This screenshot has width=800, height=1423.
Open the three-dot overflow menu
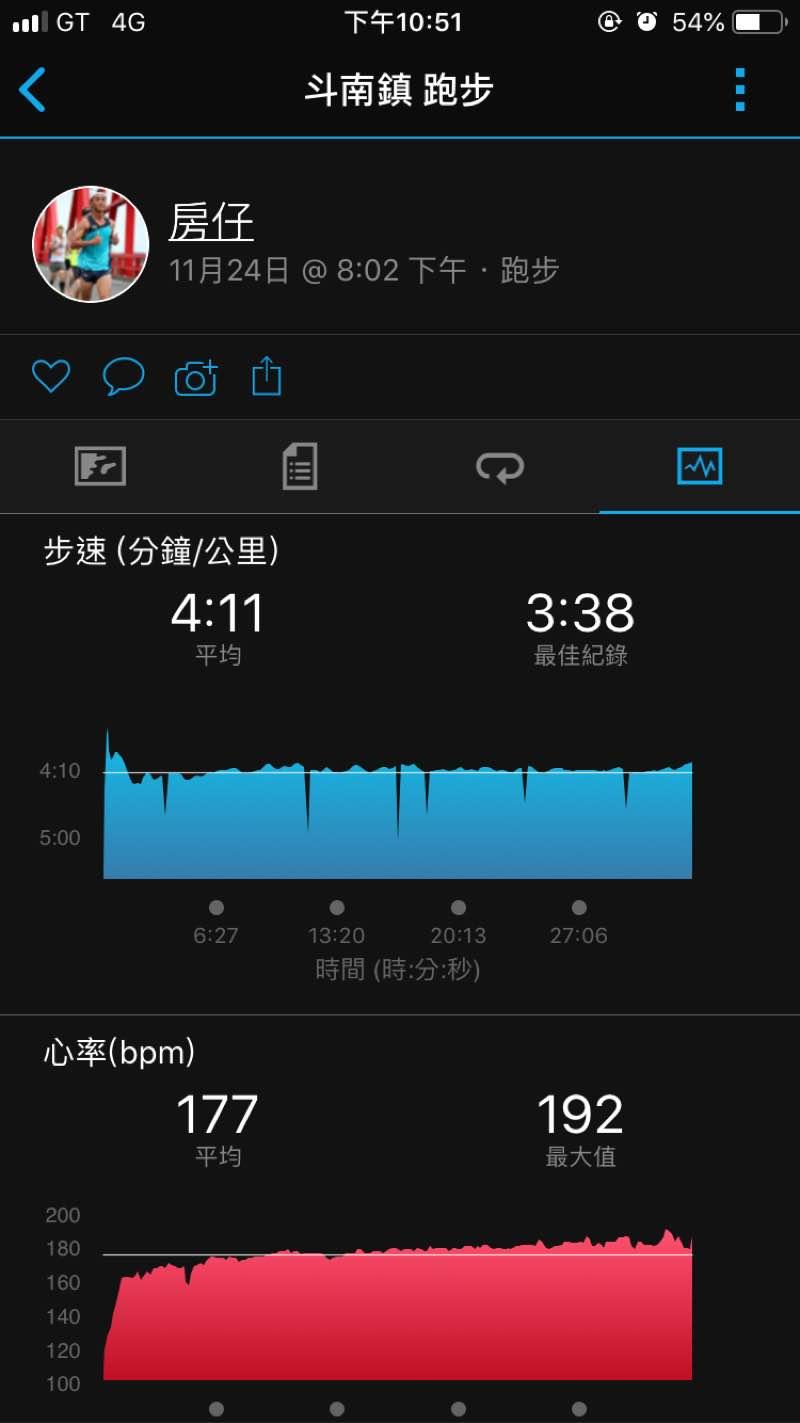740,90
